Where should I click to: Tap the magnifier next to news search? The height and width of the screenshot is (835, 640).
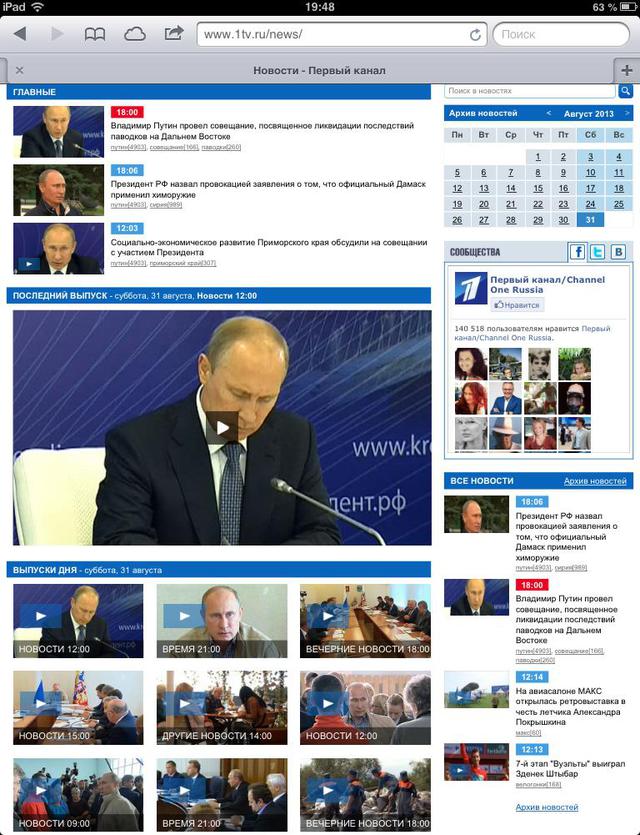626,91
